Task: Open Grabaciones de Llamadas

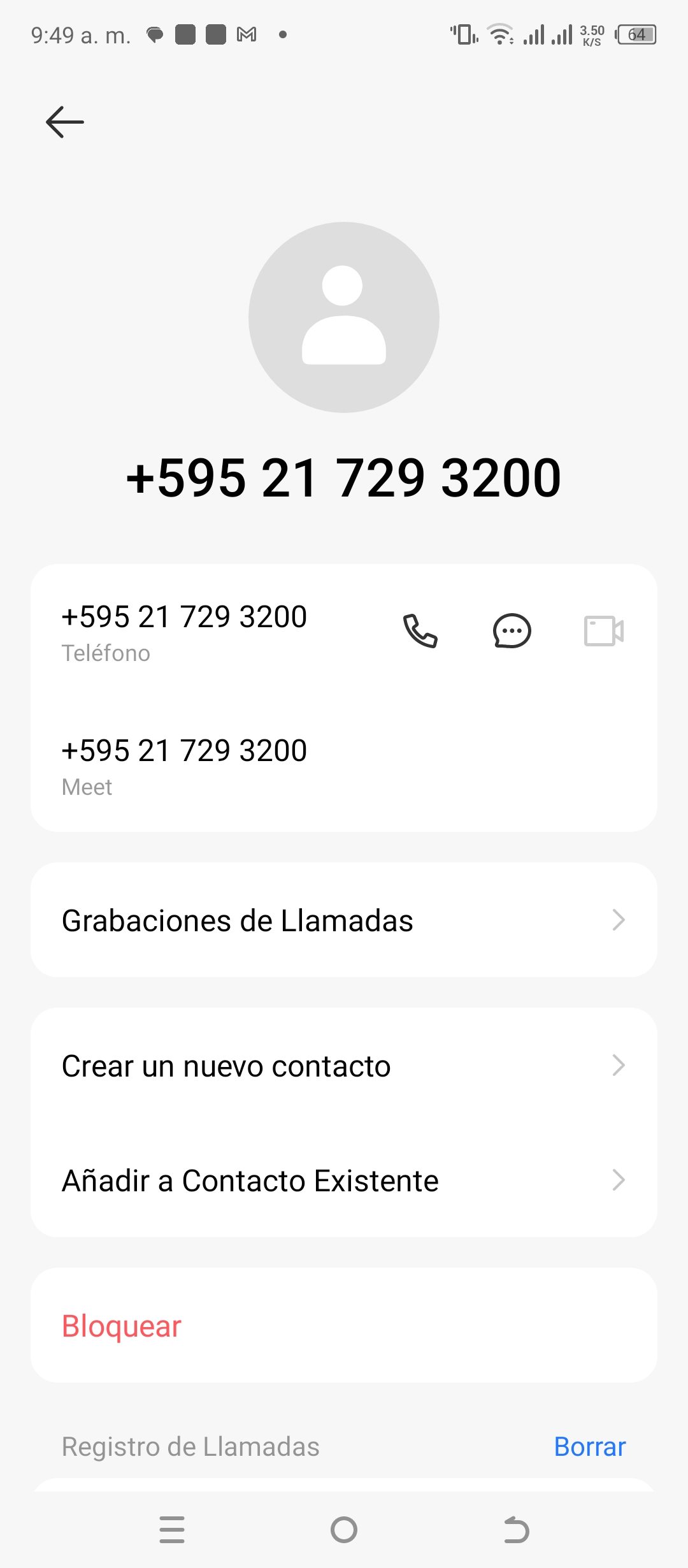Action: [x=344, y=920]
